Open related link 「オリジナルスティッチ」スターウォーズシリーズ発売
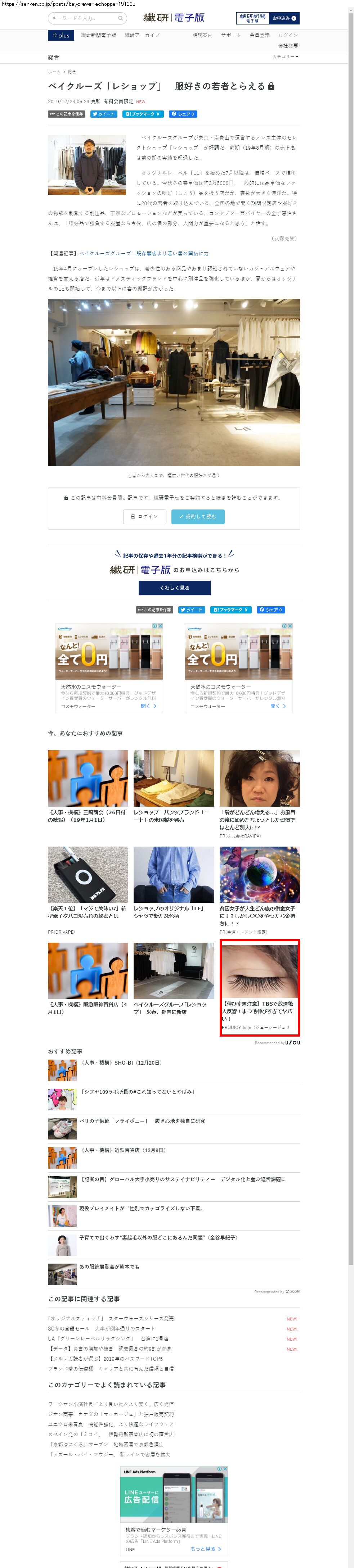Screen dimensions: 354x1568 pyautogui.click(x=111, y=1318)
